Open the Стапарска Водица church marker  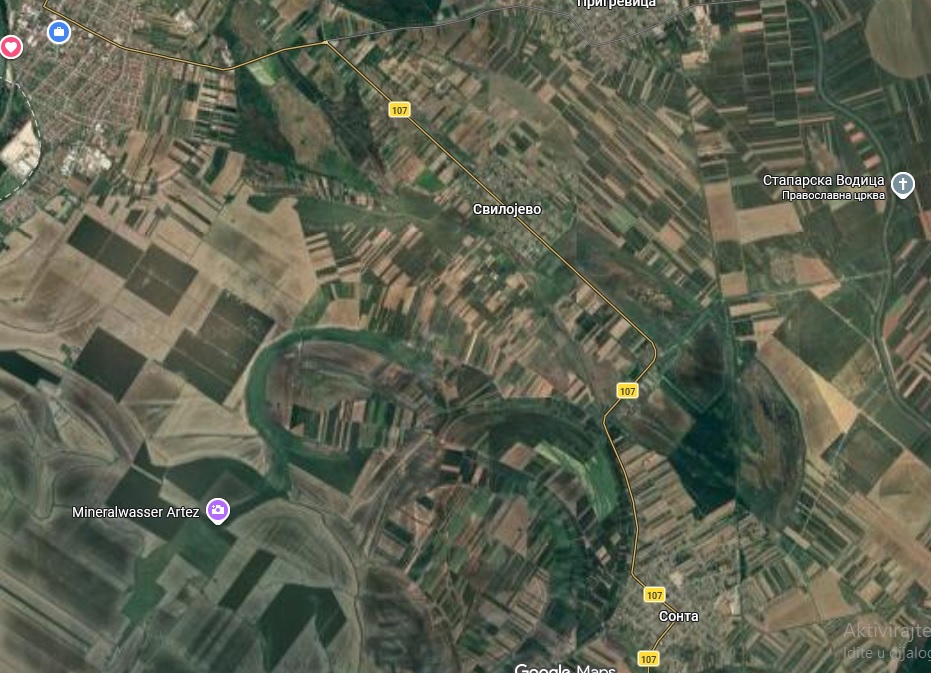(x=903, y=184)
